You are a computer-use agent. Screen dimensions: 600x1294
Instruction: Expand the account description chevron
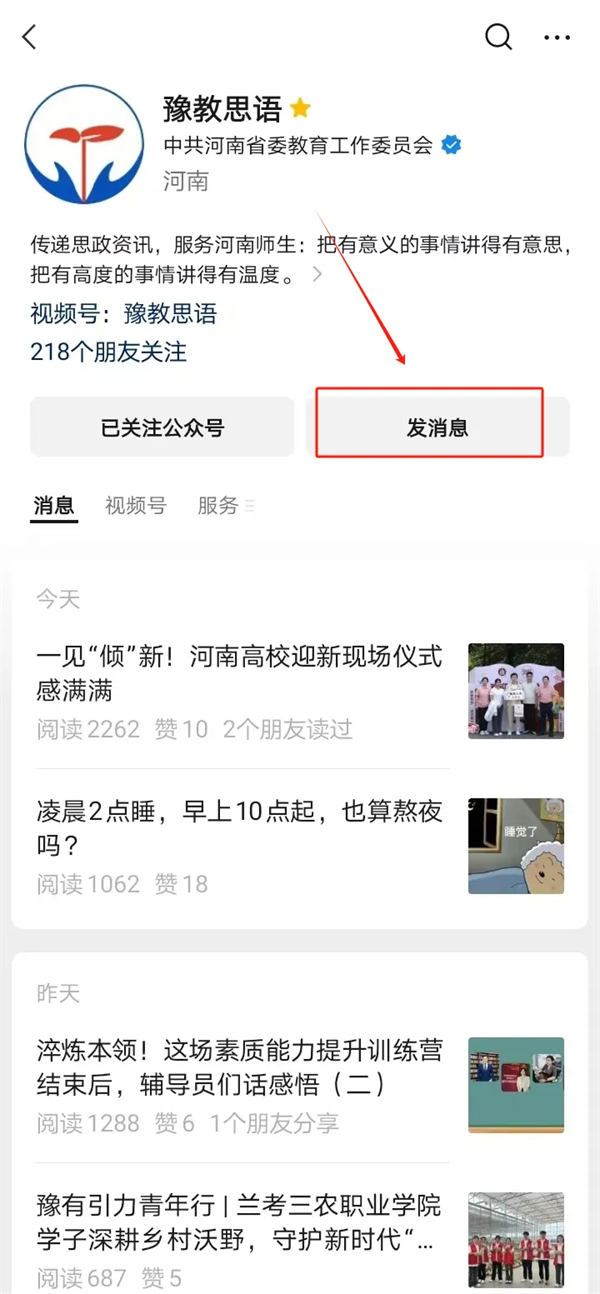[x=317, y=275]
